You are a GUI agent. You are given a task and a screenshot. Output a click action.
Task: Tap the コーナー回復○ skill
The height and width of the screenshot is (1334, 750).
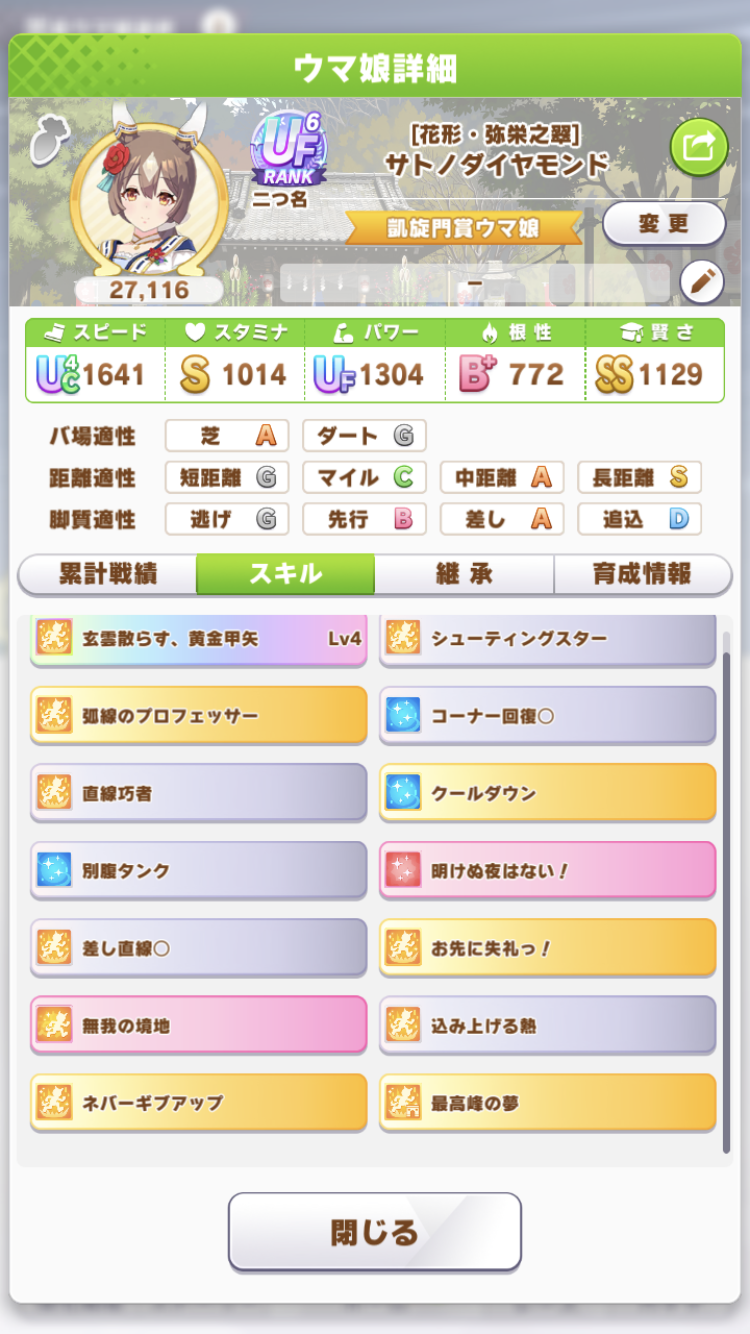tap(547, 715)
